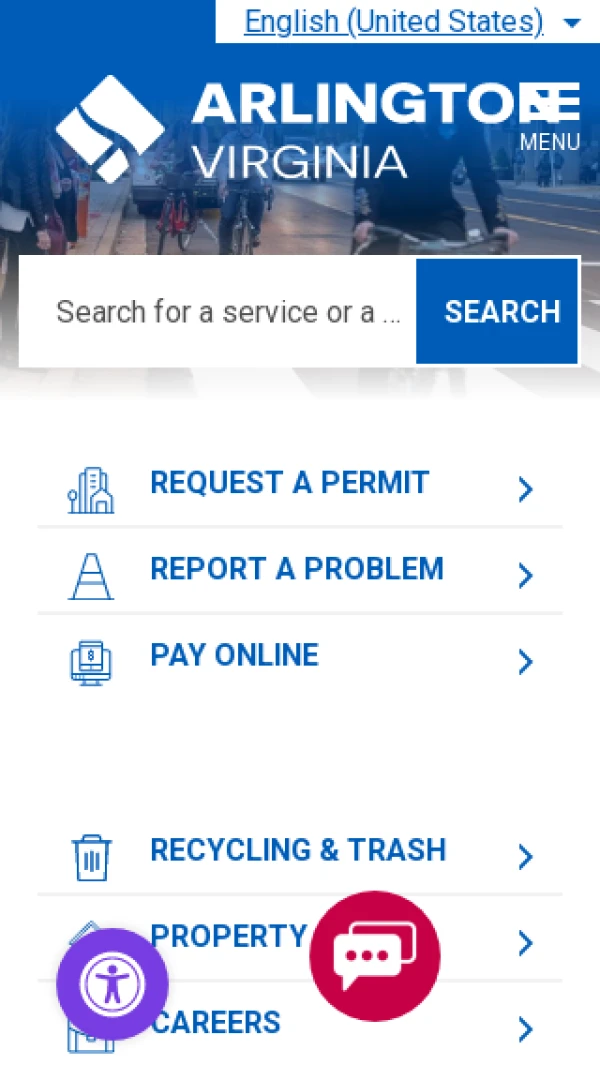The image size is (600, 1065).
Task: Tap the SEARCH button
Action: [498, 312]
